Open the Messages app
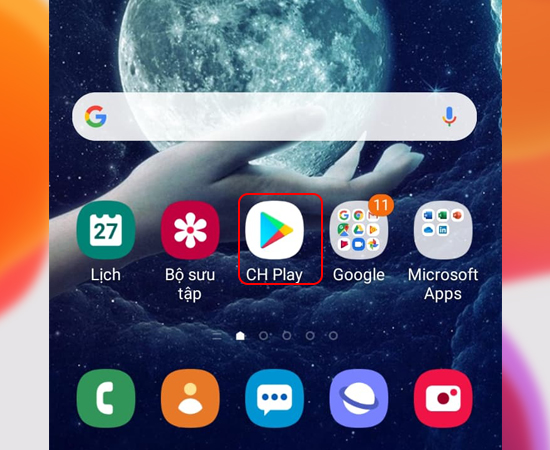Viewport: 550px width, 450px height. tap(274, 398)
